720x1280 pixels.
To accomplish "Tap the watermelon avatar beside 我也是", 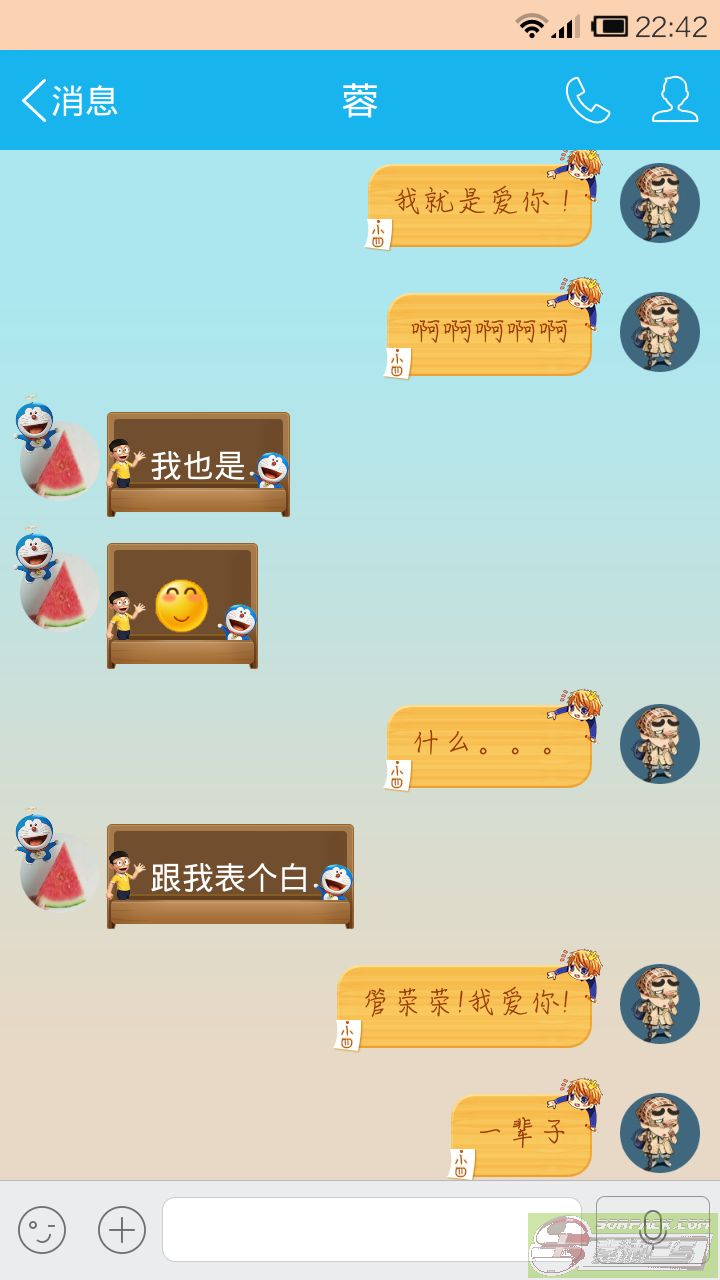I will (60, 461).
